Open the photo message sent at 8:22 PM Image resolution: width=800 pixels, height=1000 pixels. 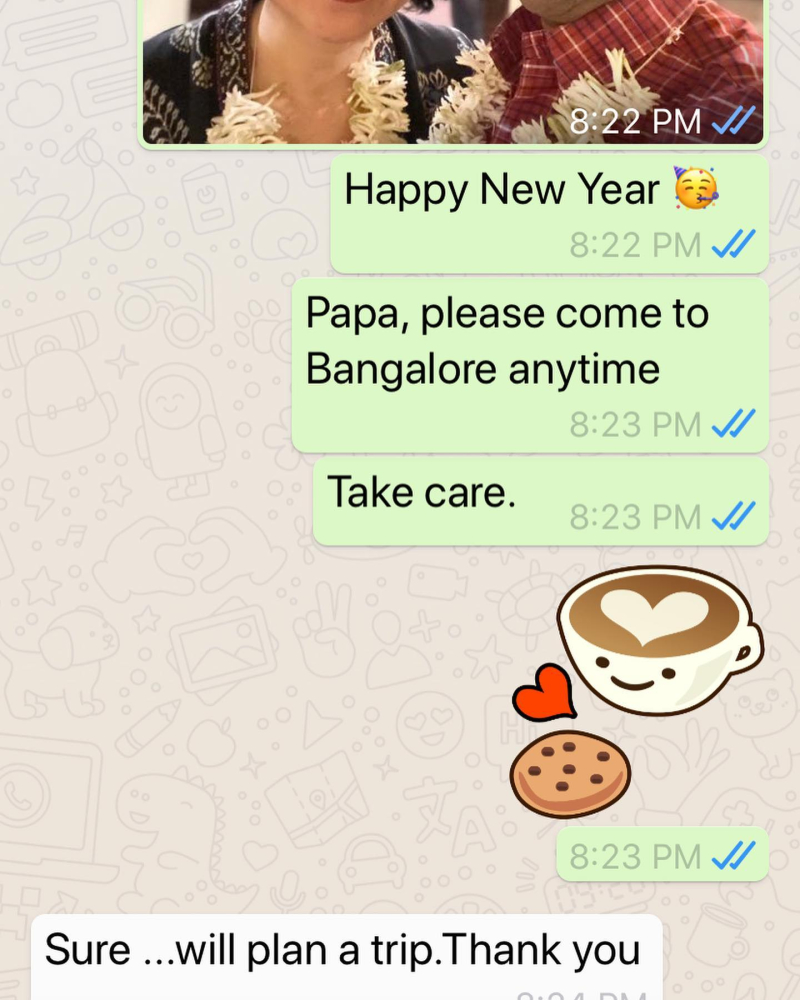[450, 65]
